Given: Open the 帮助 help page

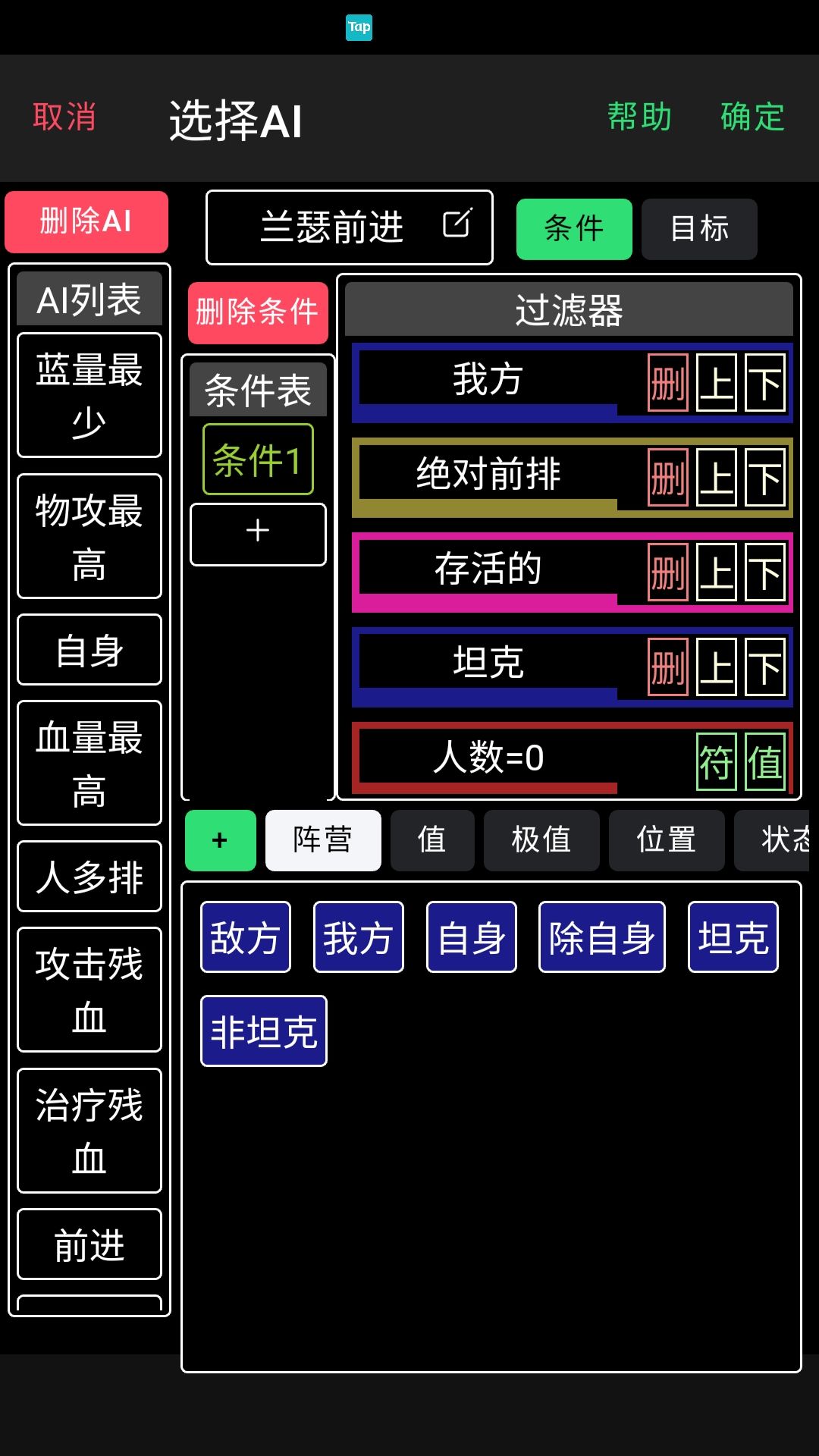Looking at the screenshot, I should 639,117.
